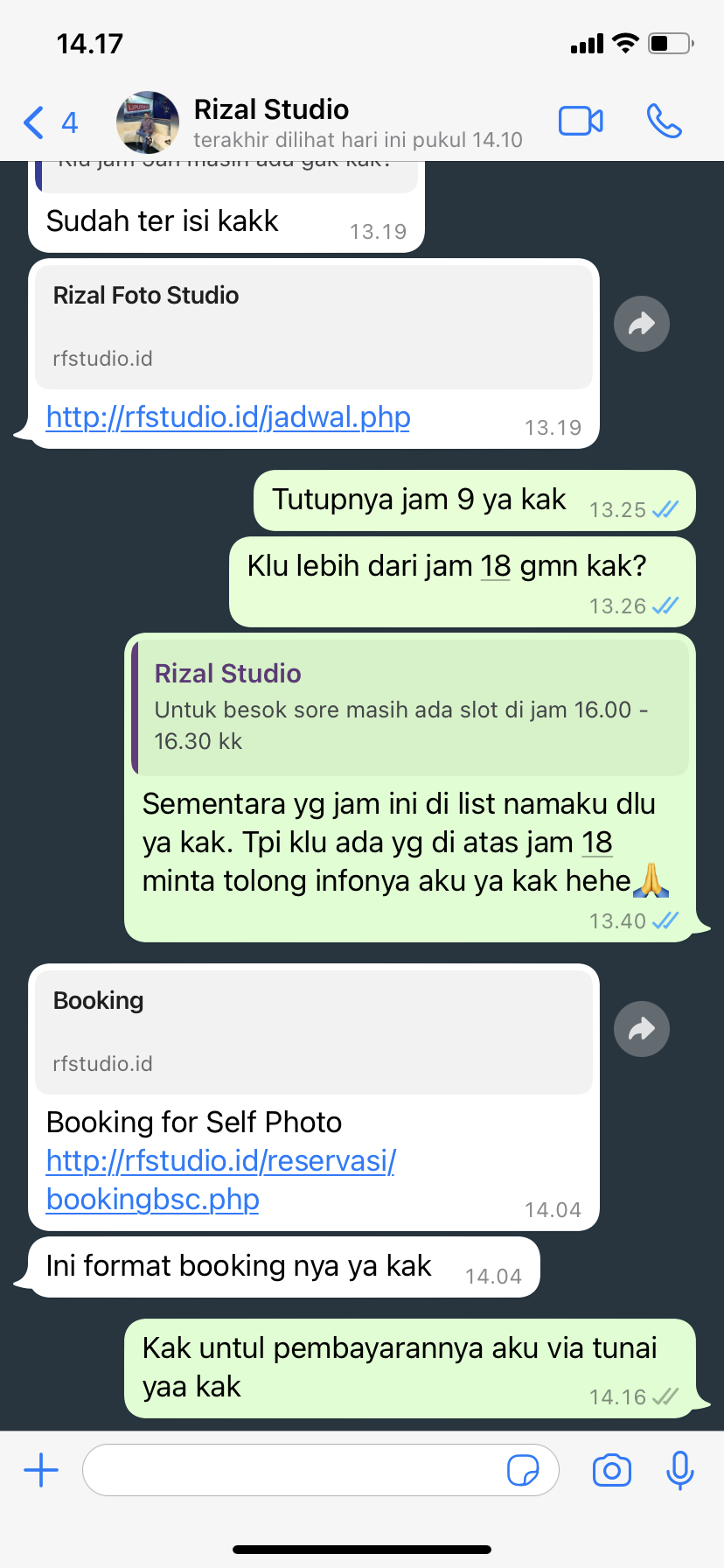Open the attachment plus menu
Screen dimensions: 724x1568
point(41,1470)
